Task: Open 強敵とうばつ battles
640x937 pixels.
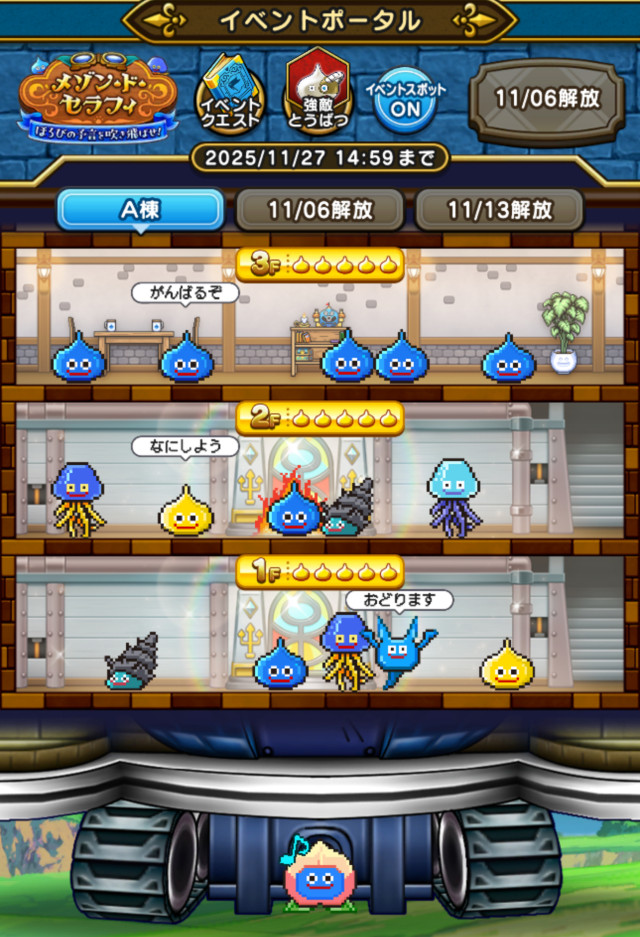Action: tap(317, 95)
